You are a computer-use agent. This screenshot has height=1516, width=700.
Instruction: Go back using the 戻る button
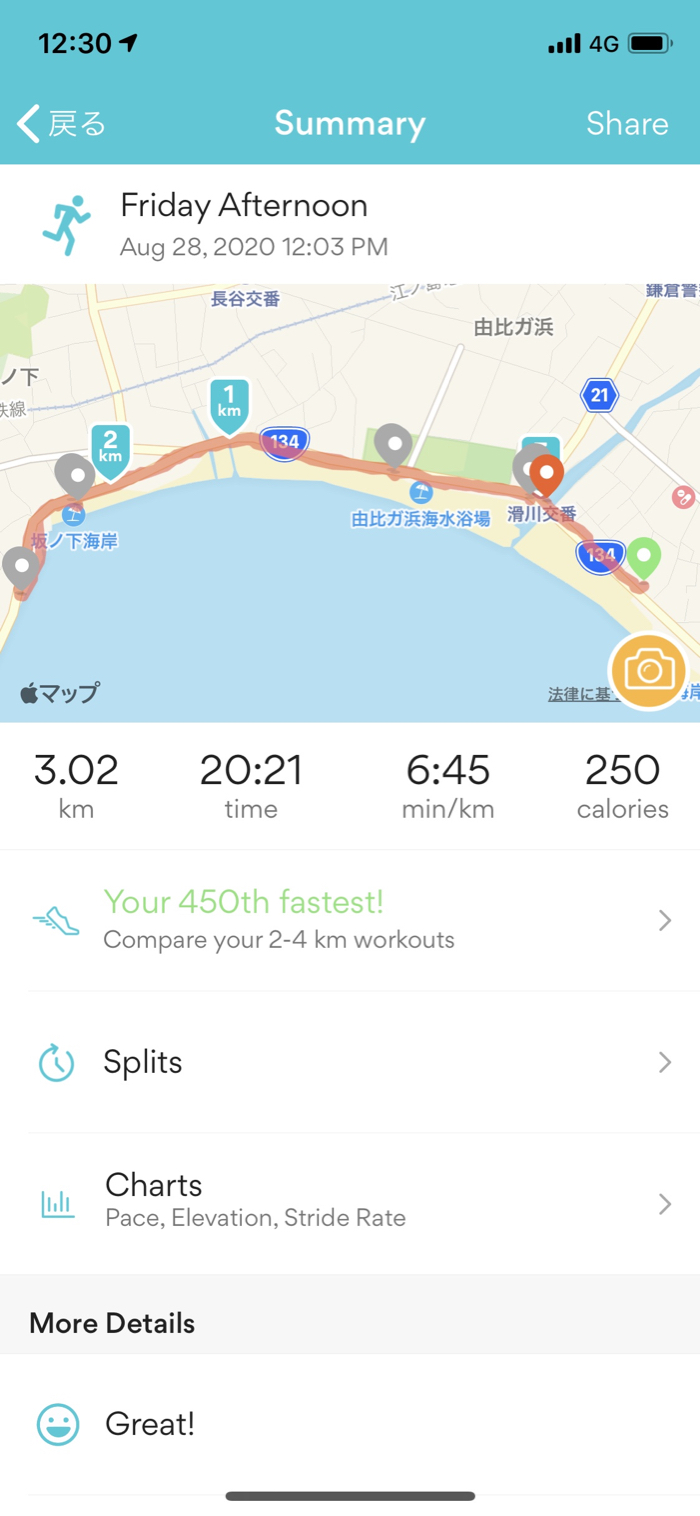pos(62,124)
